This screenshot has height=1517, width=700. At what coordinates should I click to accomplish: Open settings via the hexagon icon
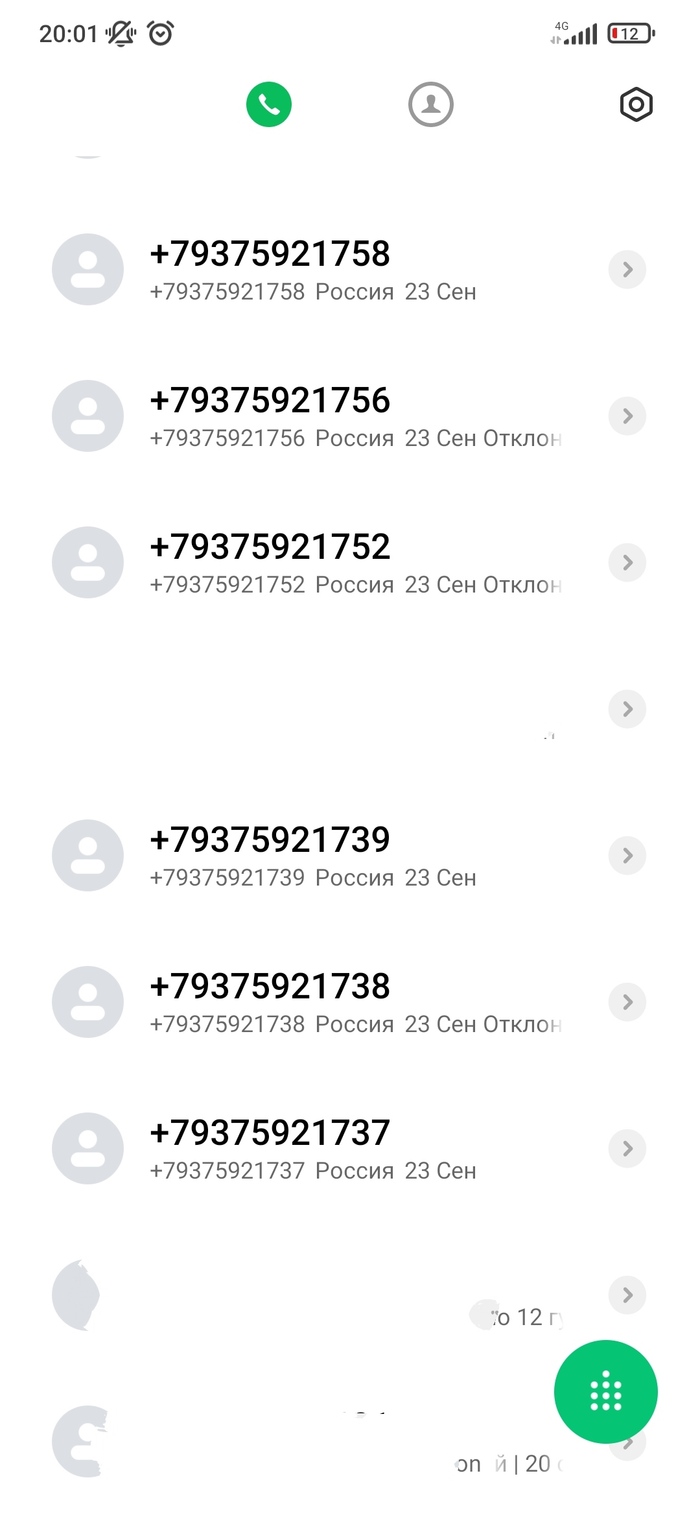pyautogui.click(x=636, y=104)
